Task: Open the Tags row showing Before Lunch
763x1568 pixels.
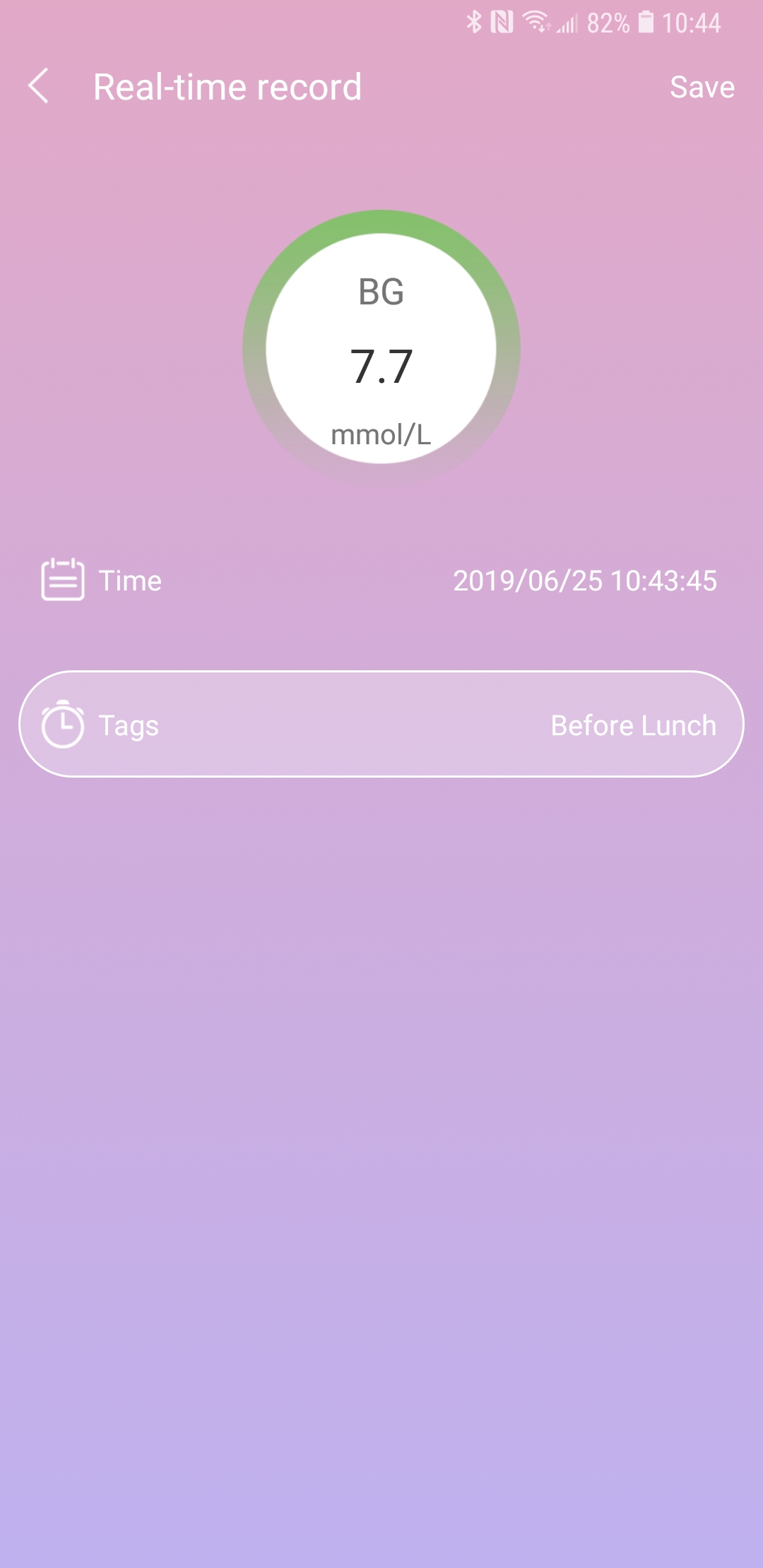Action: pos(381,725)
